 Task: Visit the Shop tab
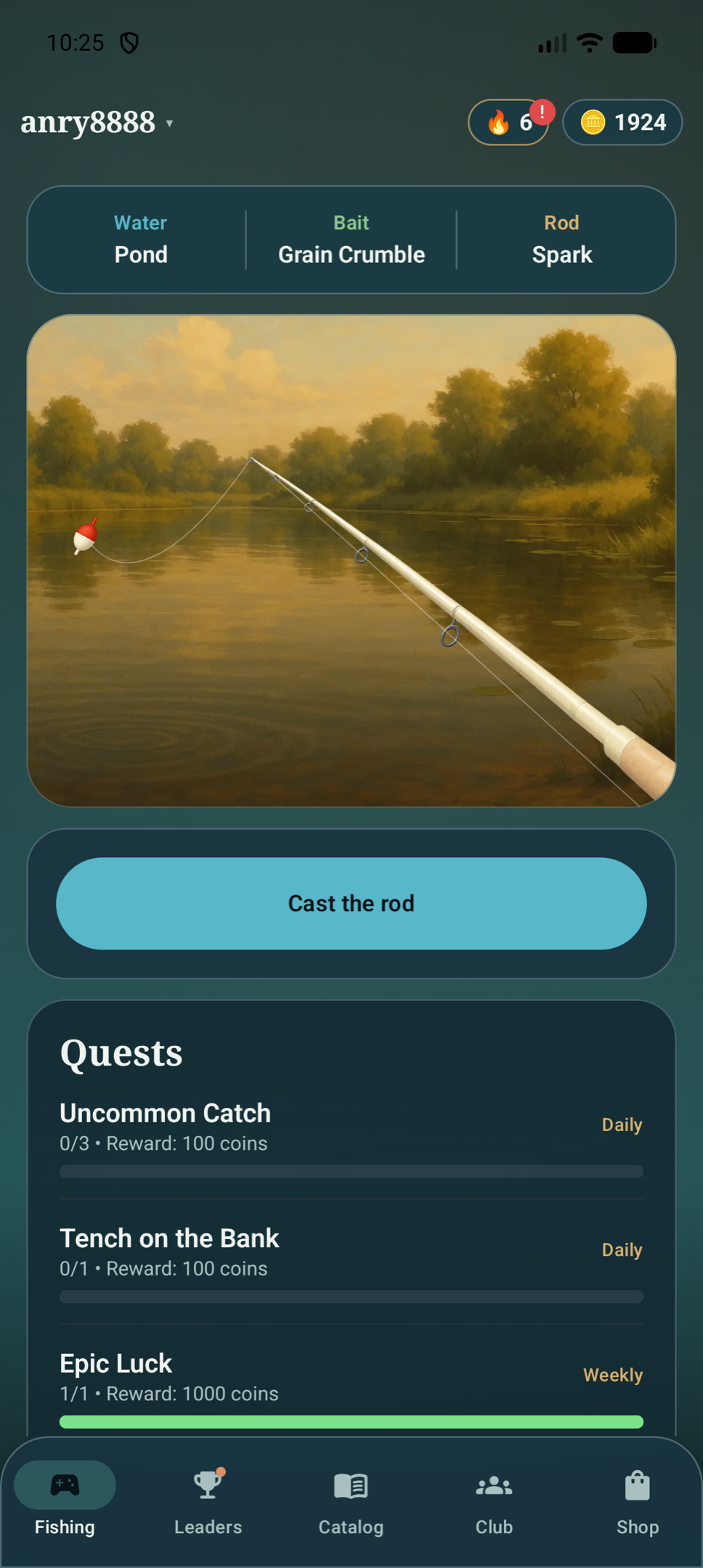click(x=637, y=1501)
